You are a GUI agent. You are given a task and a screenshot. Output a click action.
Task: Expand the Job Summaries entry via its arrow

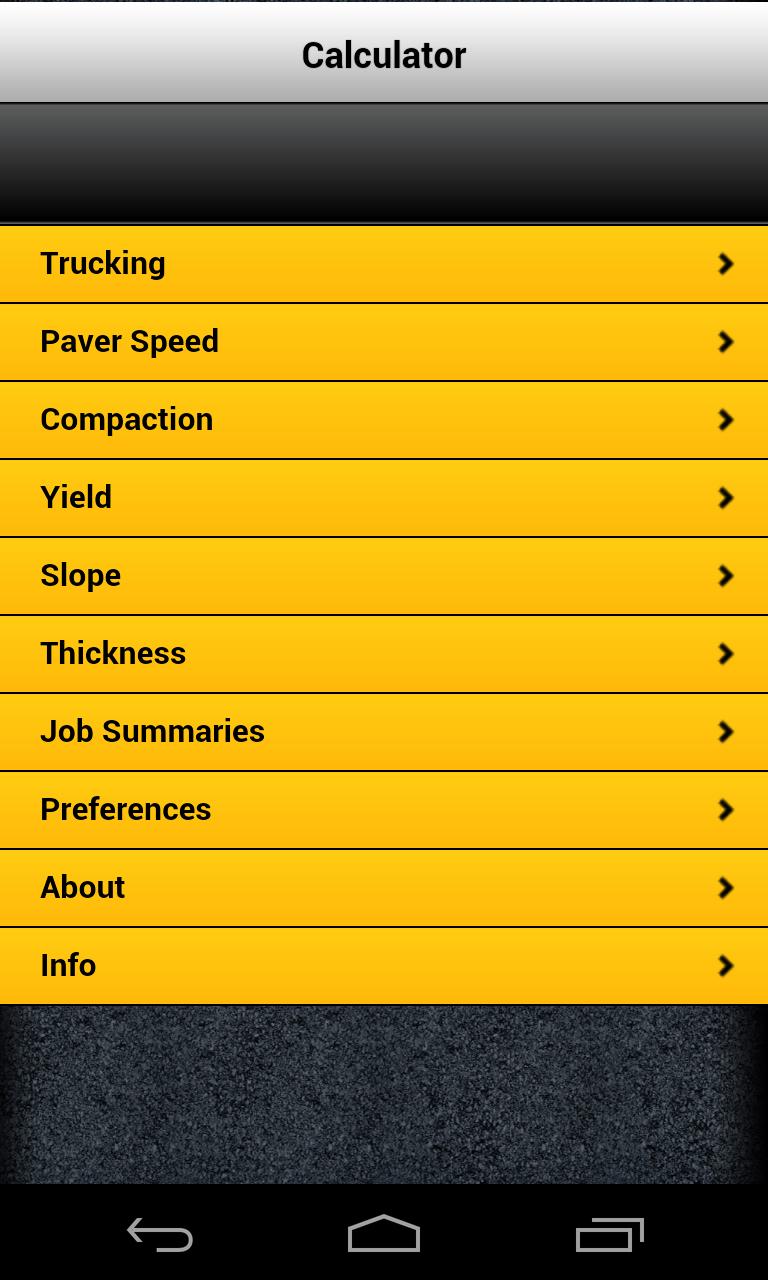[725, 731]
